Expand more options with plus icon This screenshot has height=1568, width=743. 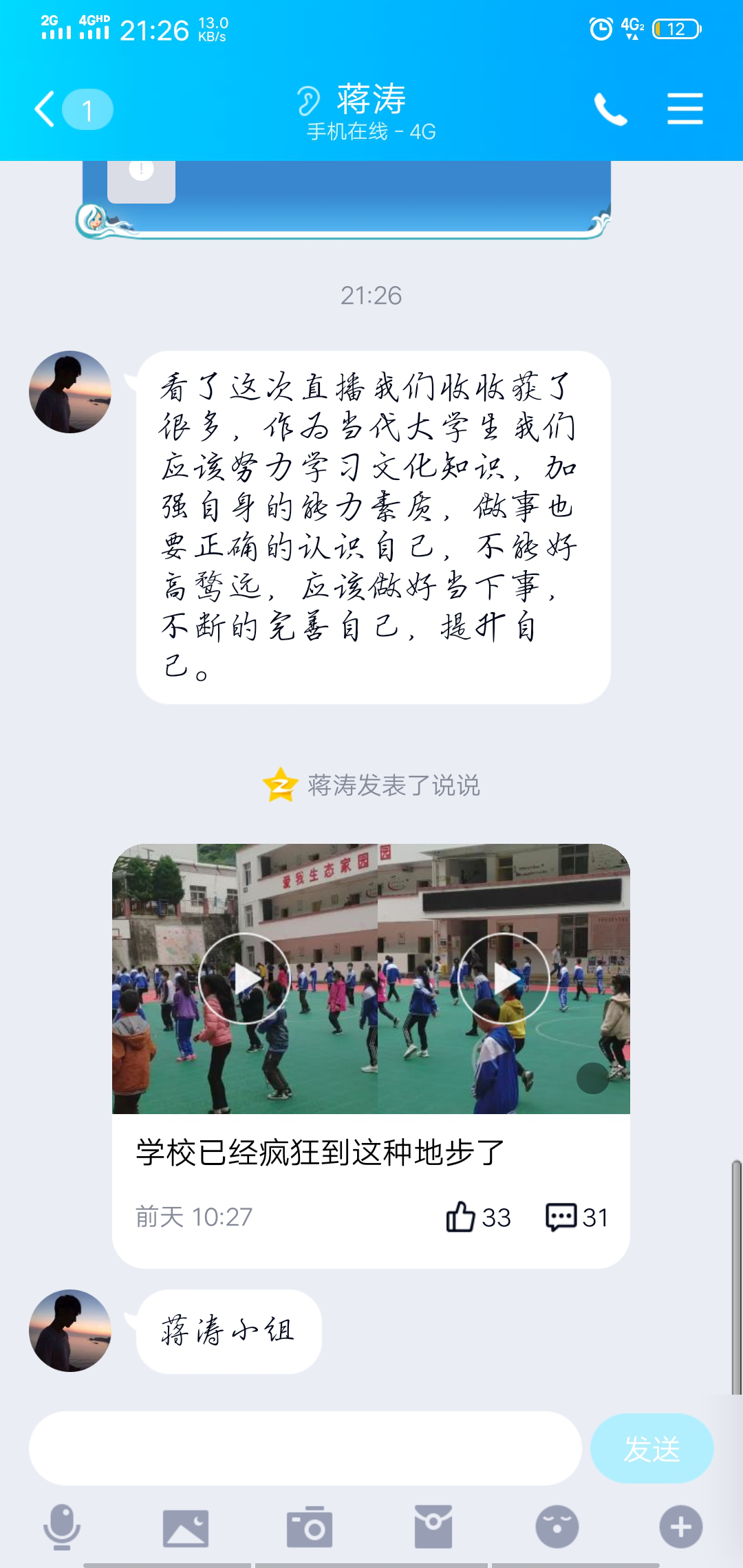[681, 1527]
